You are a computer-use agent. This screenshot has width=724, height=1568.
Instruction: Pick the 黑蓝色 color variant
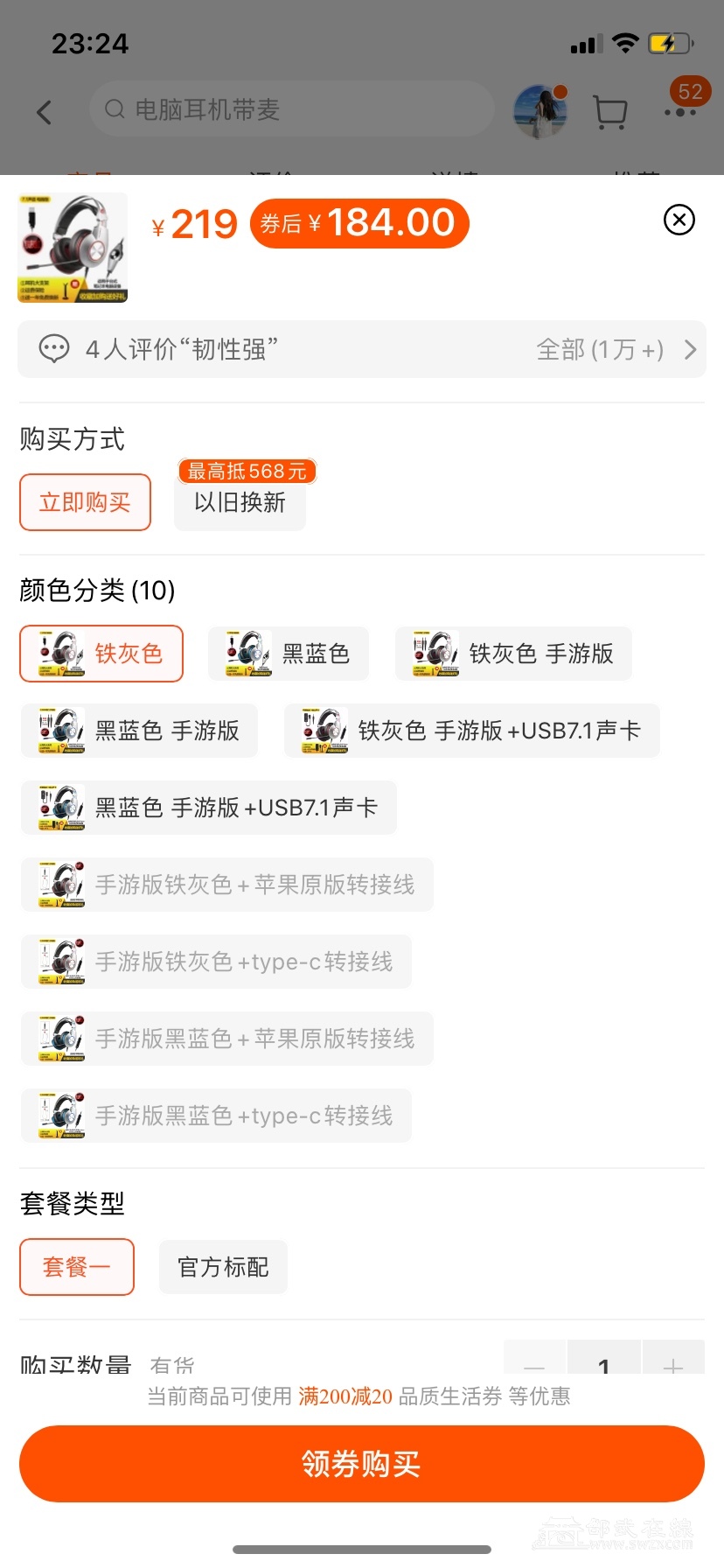pos(289,654)
